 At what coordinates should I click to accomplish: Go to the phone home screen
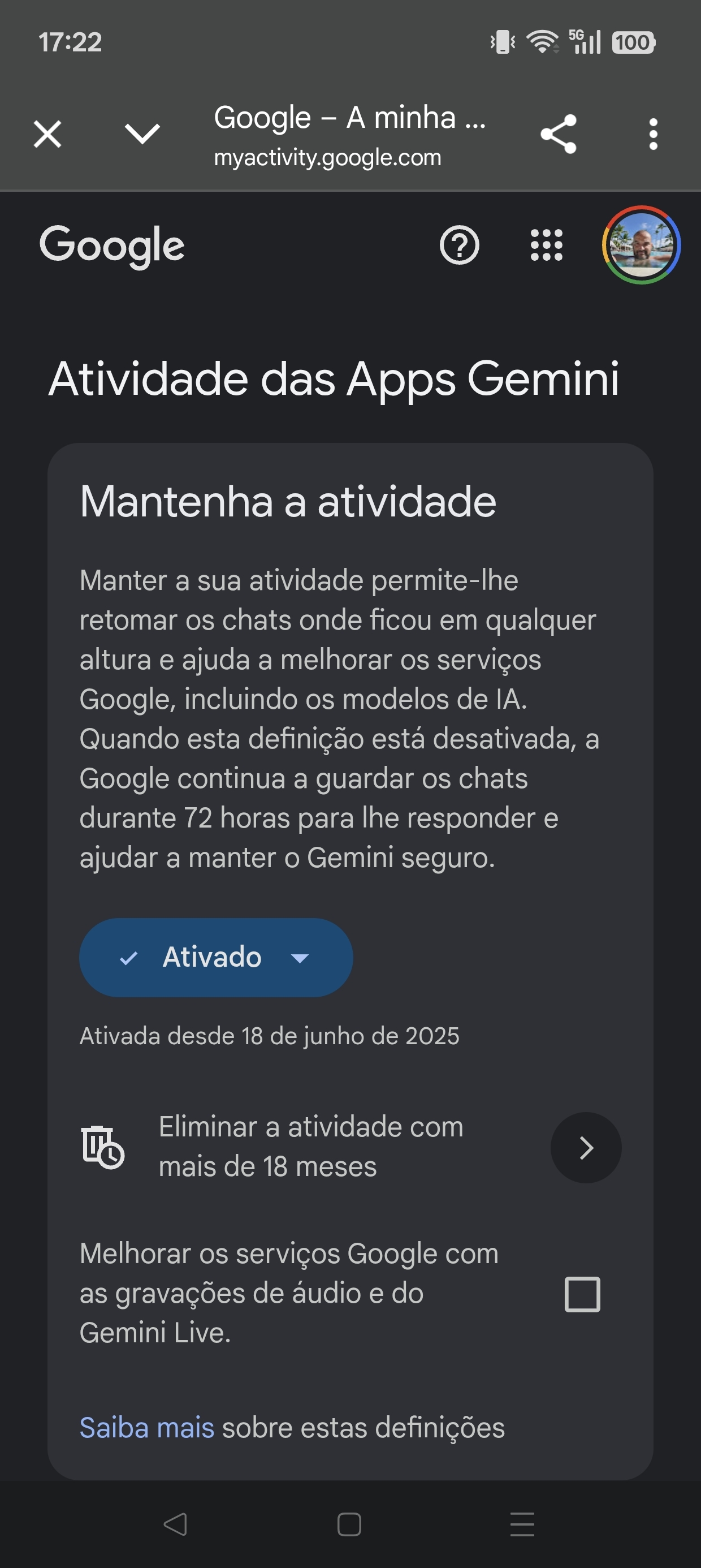349,1524
